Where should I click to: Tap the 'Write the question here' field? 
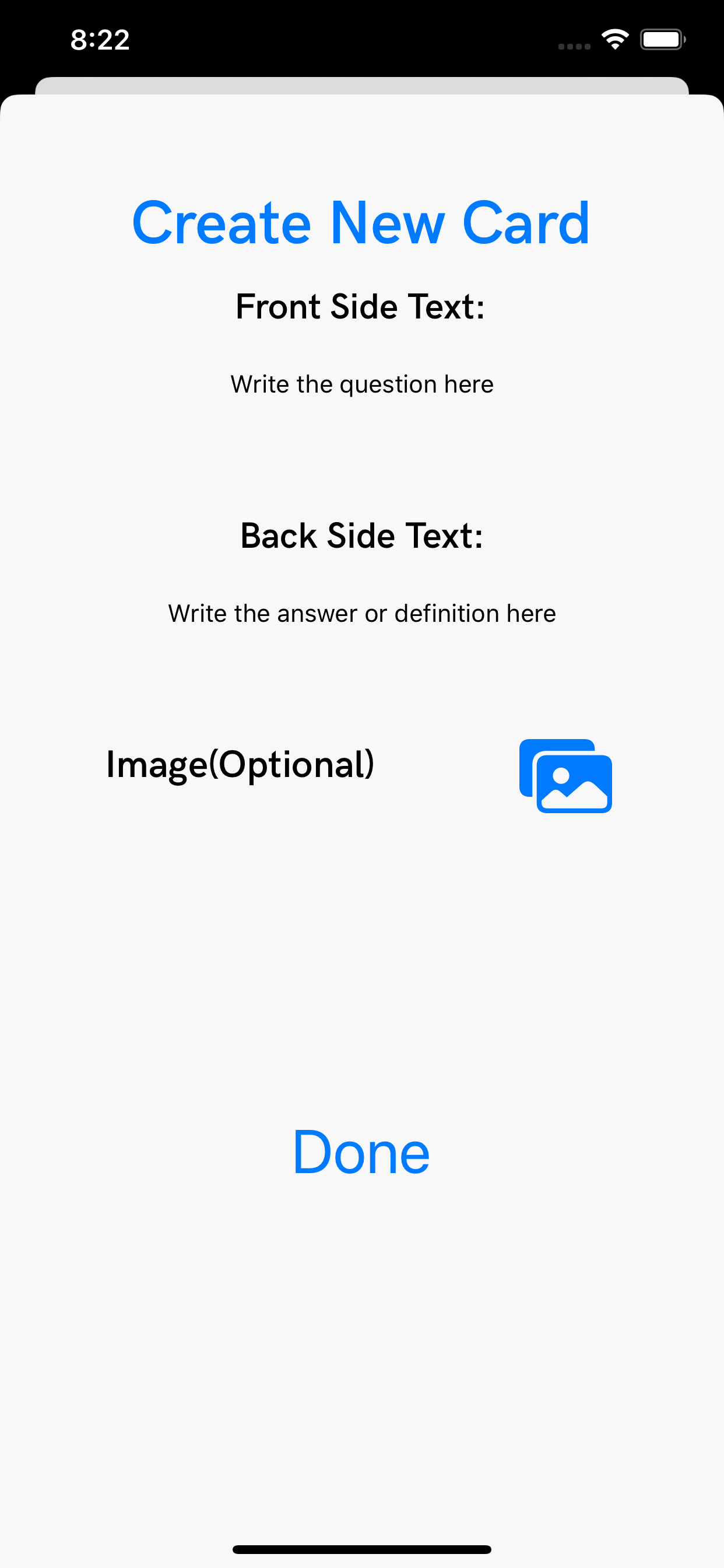pyautogui.click(x=361, y=384)
